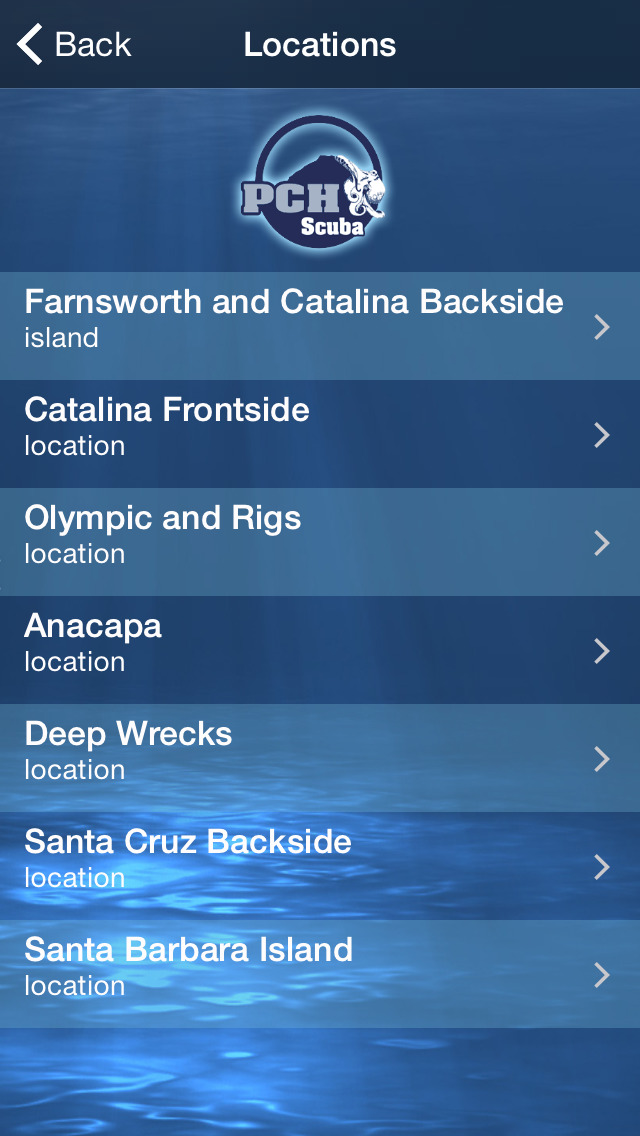The width and height of the screenshot is (640, 1136).
Task: Tap the Santa Barbara Island row
Action: 320,974
